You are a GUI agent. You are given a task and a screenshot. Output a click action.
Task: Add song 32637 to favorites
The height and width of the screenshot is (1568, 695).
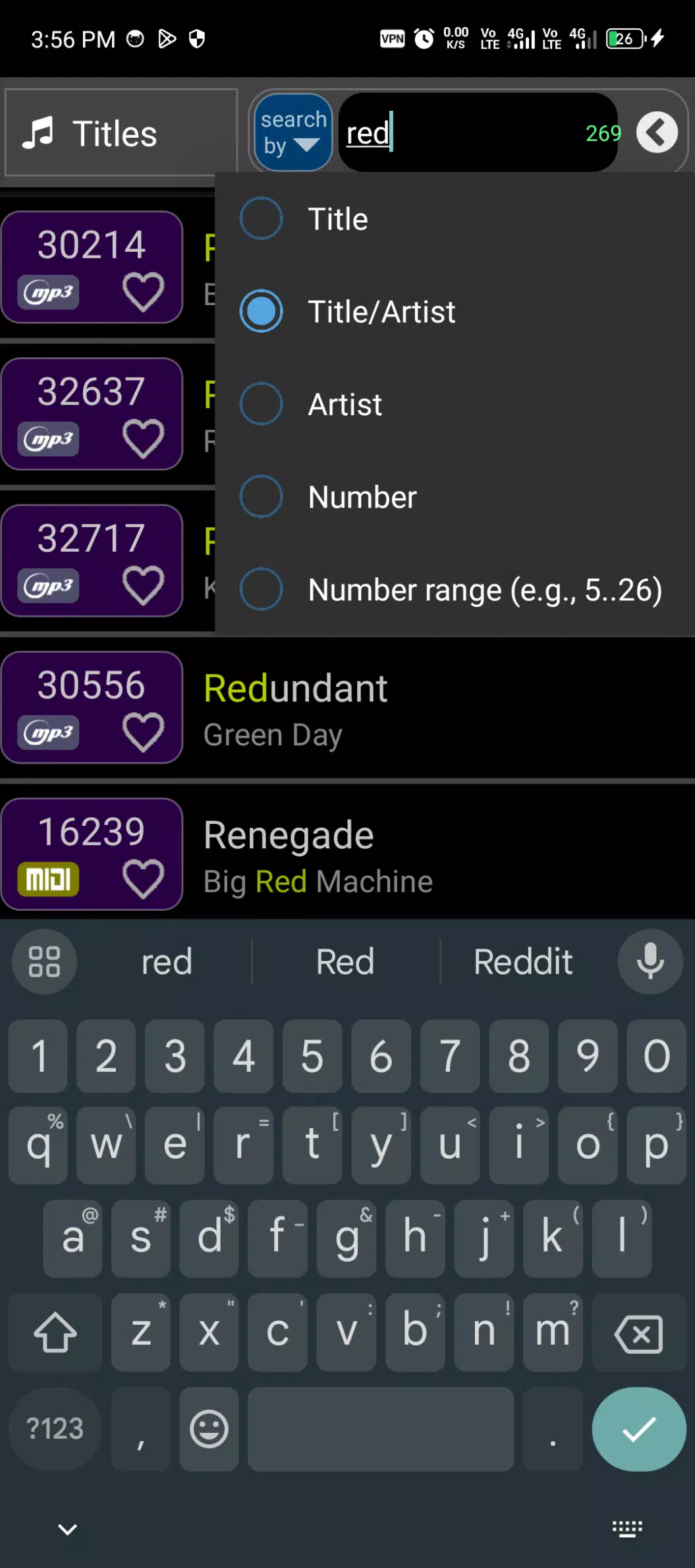(x=143, y=439)
